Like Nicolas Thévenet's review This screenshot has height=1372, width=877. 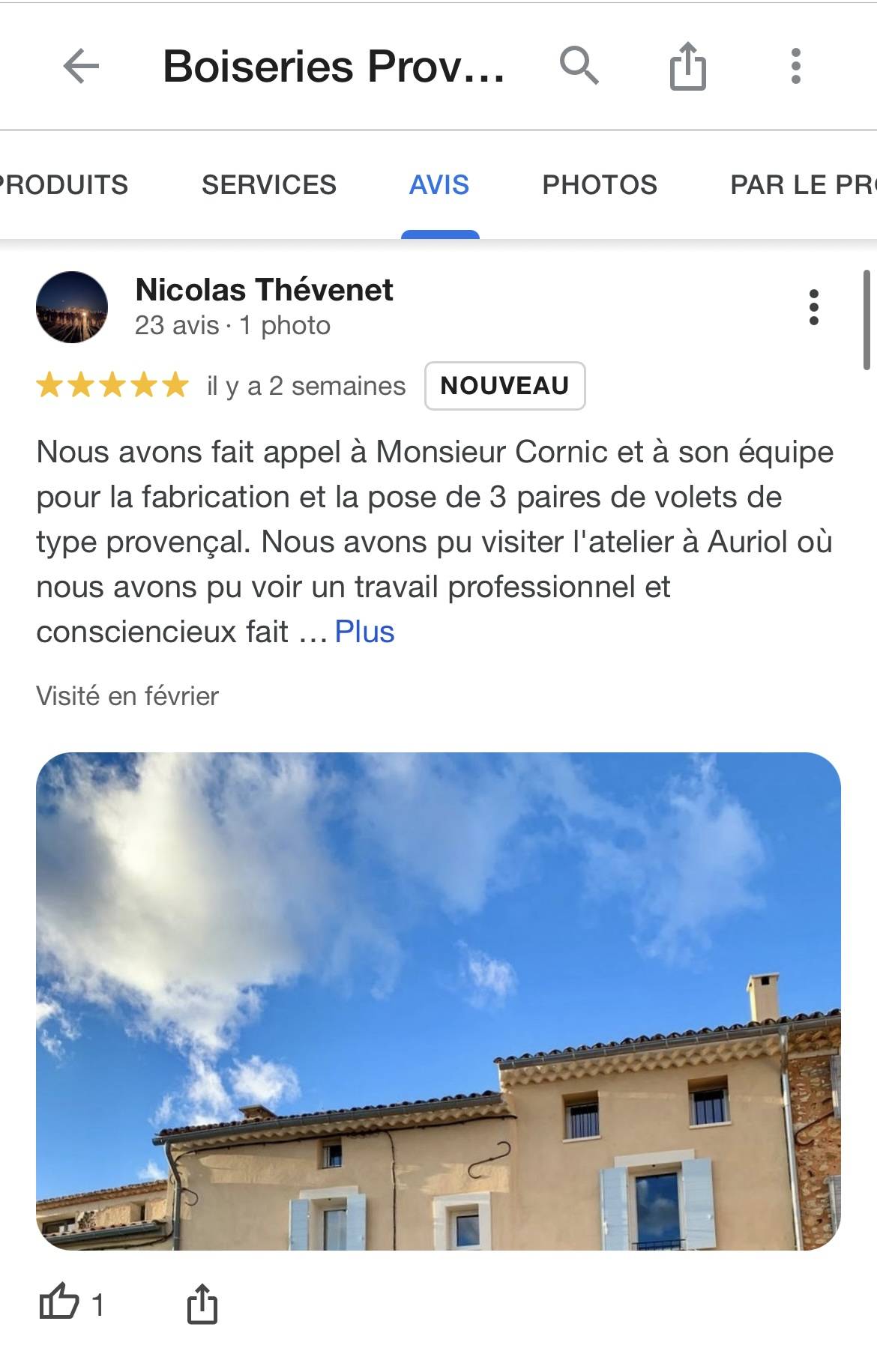(60, 1305)
